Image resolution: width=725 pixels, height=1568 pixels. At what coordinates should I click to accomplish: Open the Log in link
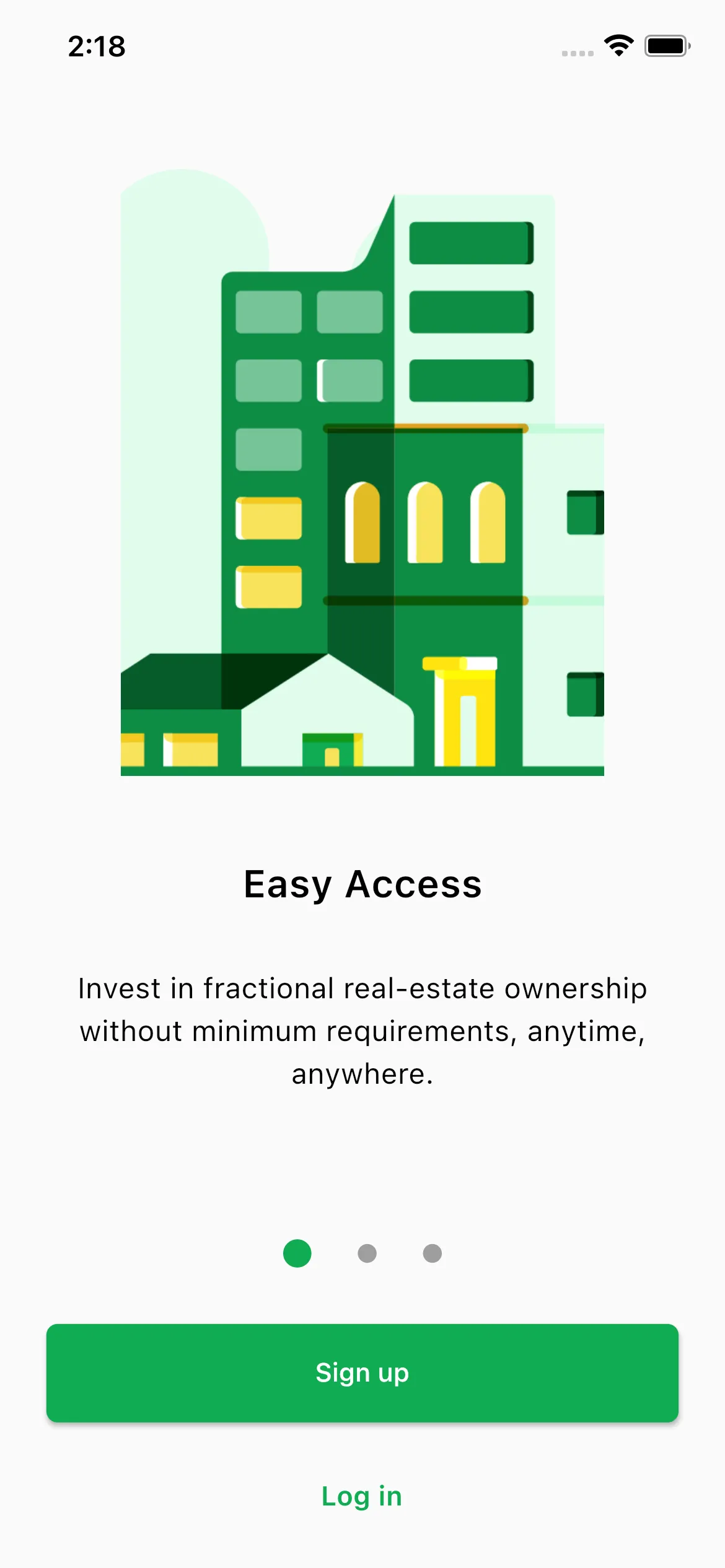[362, 1496]
